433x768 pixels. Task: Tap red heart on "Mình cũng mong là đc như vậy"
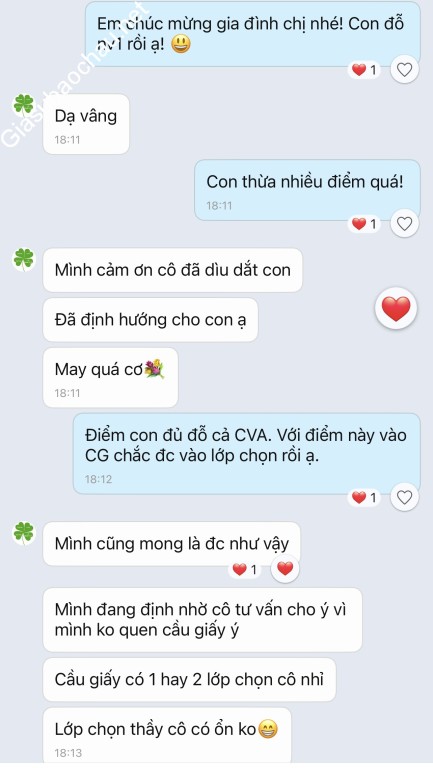click(x=285, y=569)
